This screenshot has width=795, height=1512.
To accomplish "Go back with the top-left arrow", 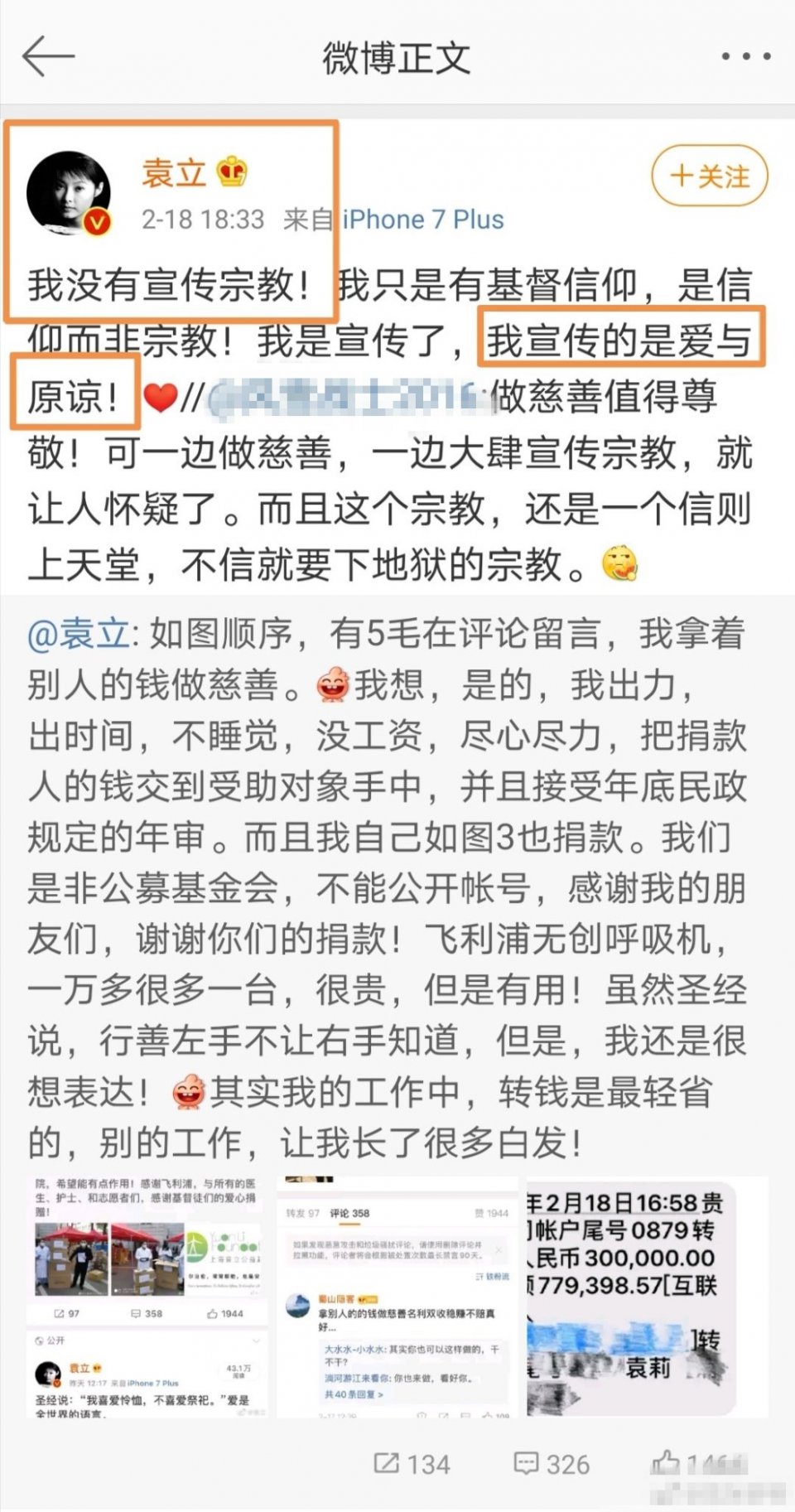I will click(48, 57).
